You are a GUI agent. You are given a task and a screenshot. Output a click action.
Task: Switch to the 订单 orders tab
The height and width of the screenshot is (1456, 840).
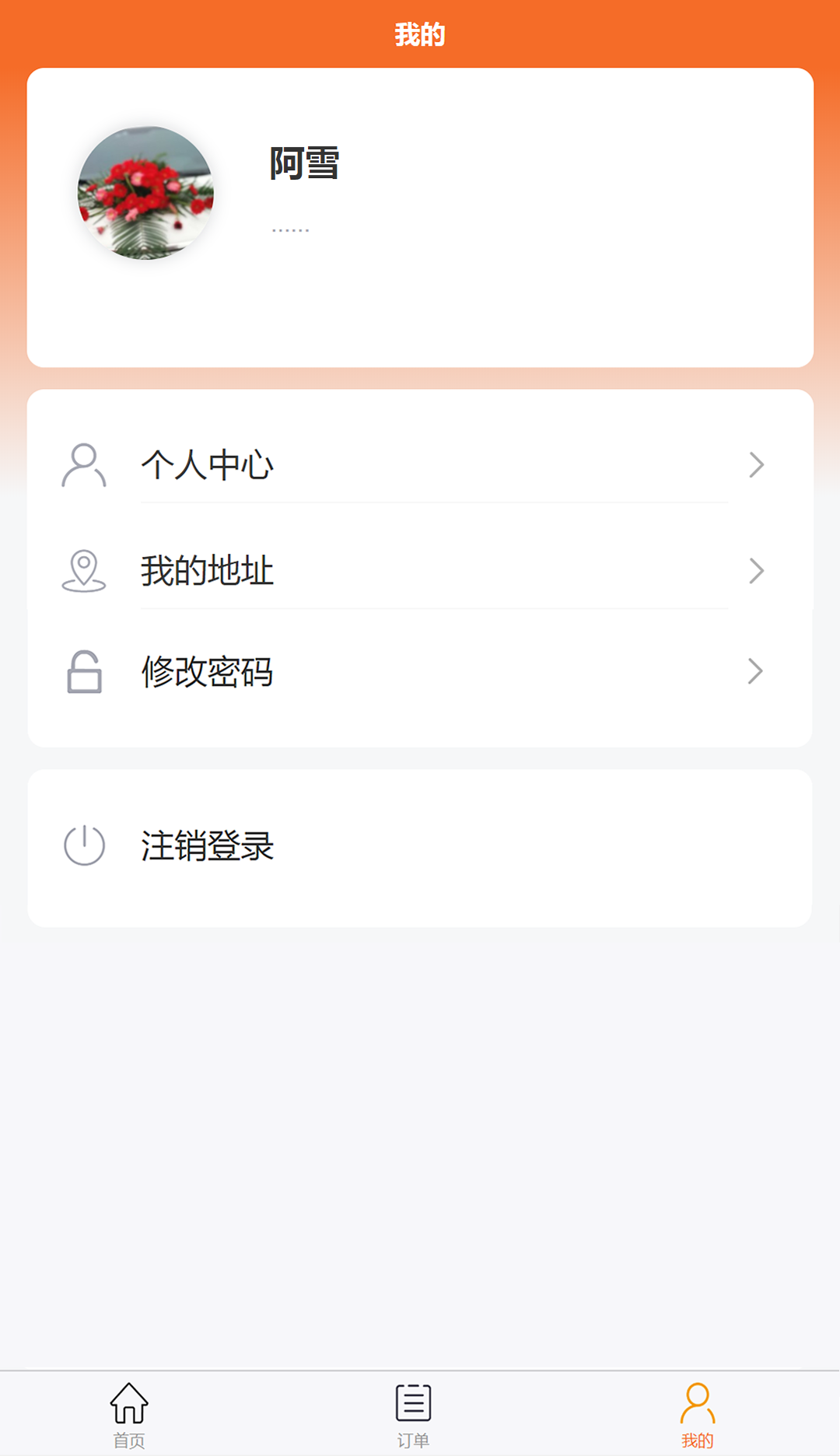(x=413, y=1415)
